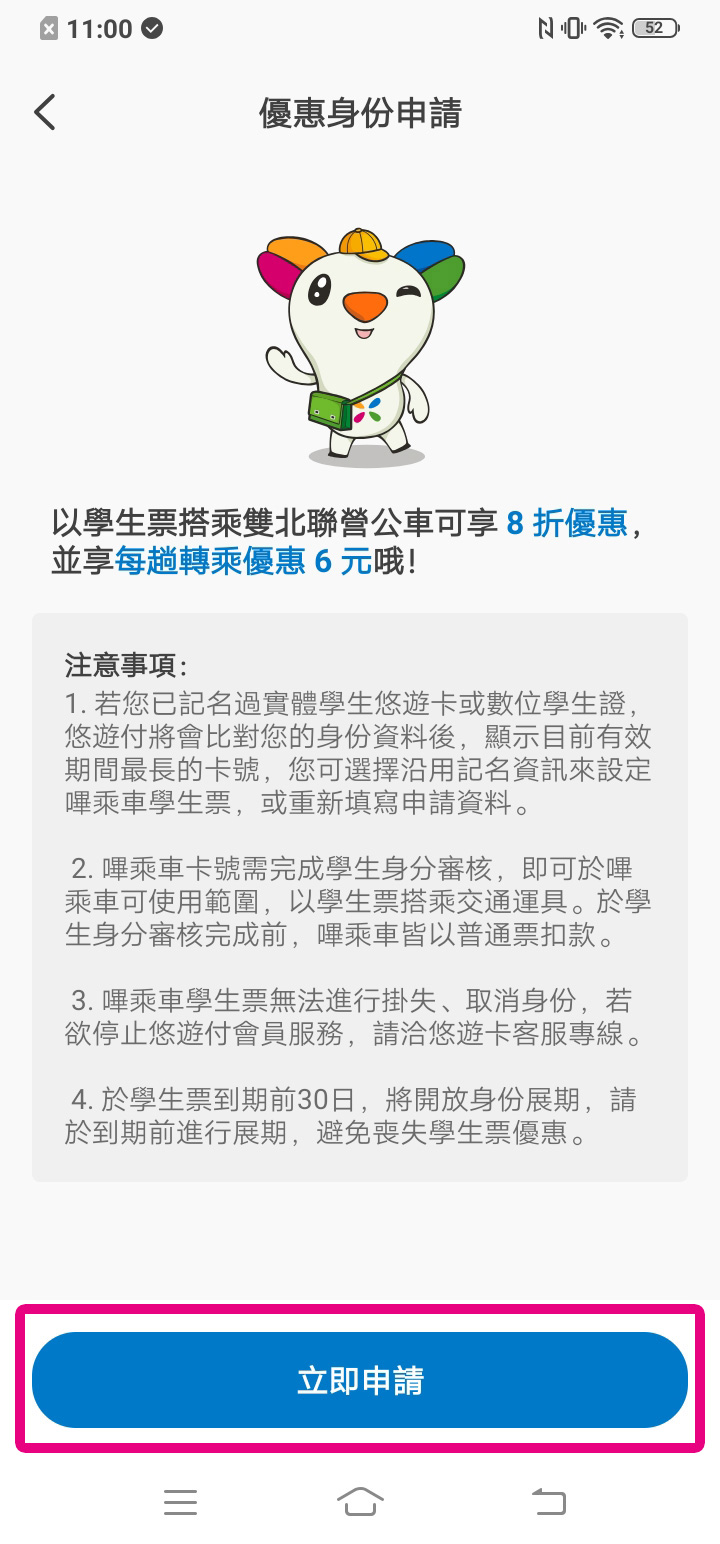
Task: Go back using the top-left arrow
Action: (x=45, y=112)
